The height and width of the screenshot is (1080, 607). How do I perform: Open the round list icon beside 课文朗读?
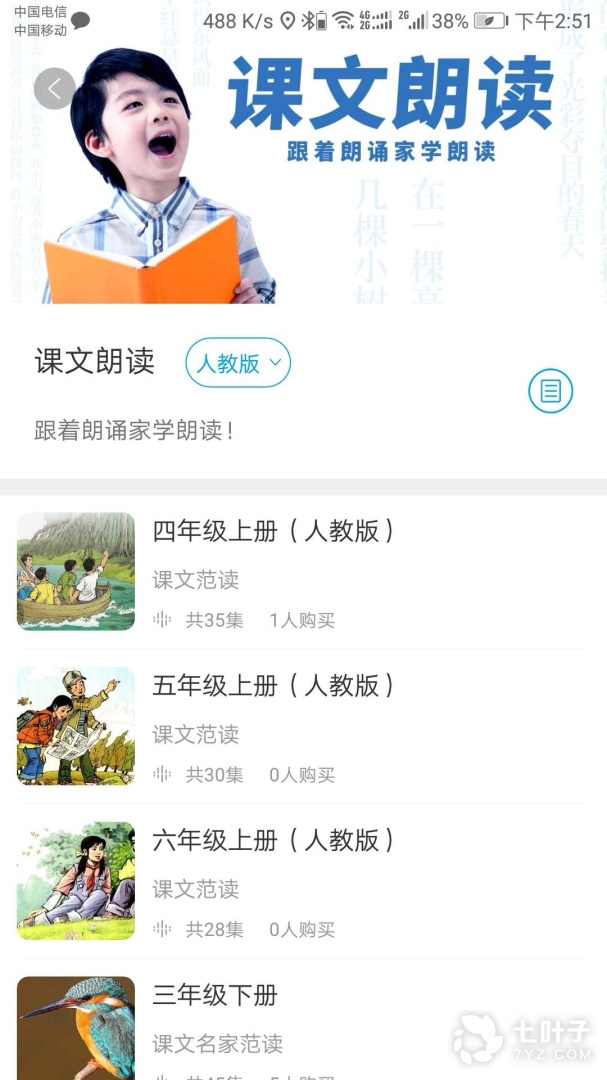[550, 391]
